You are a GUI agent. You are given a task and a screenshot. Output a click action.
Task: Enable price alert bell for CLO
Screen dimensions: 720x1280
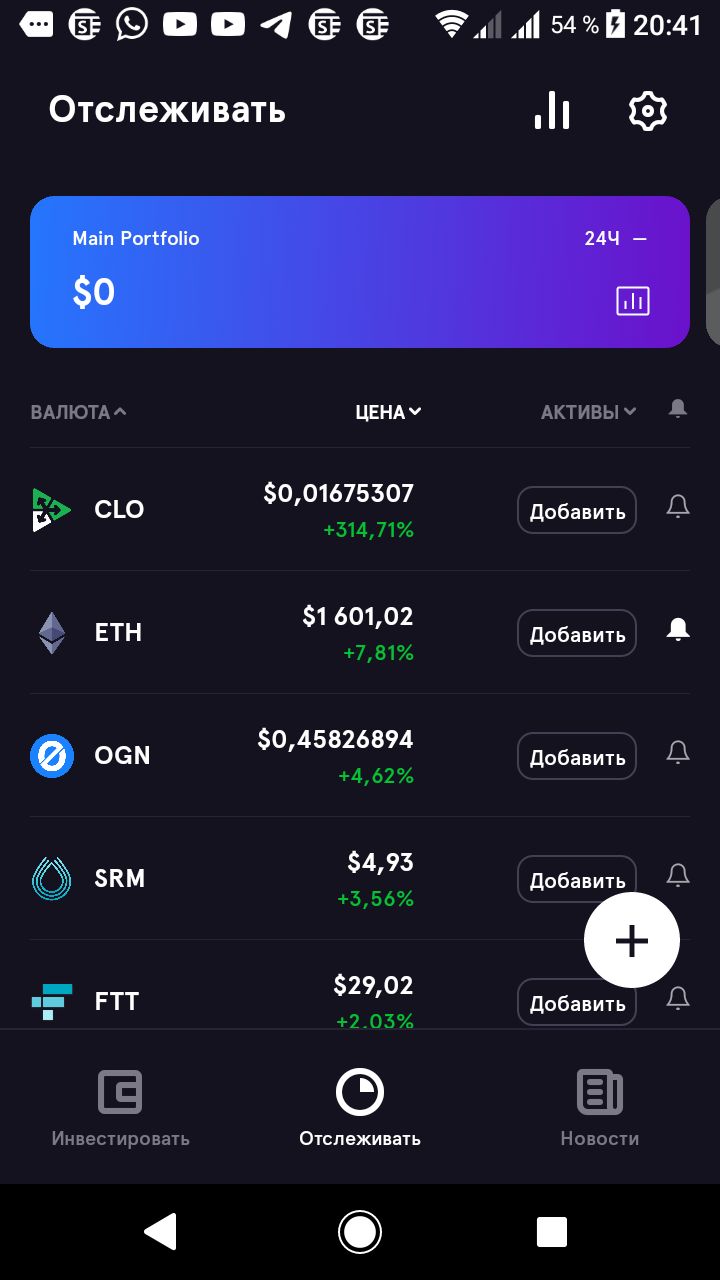(678, 507)
